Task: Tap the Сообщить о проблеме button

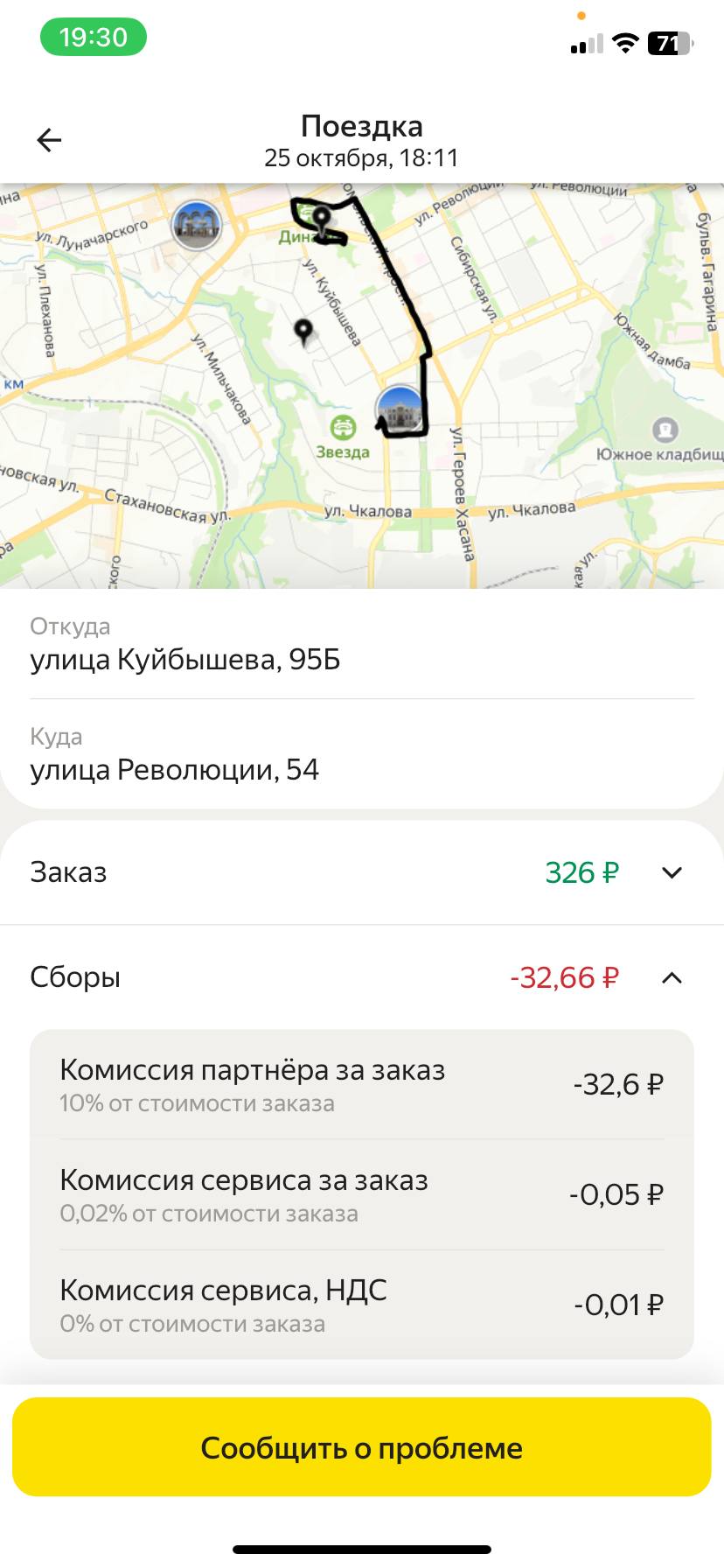Action: [361, 1448]
